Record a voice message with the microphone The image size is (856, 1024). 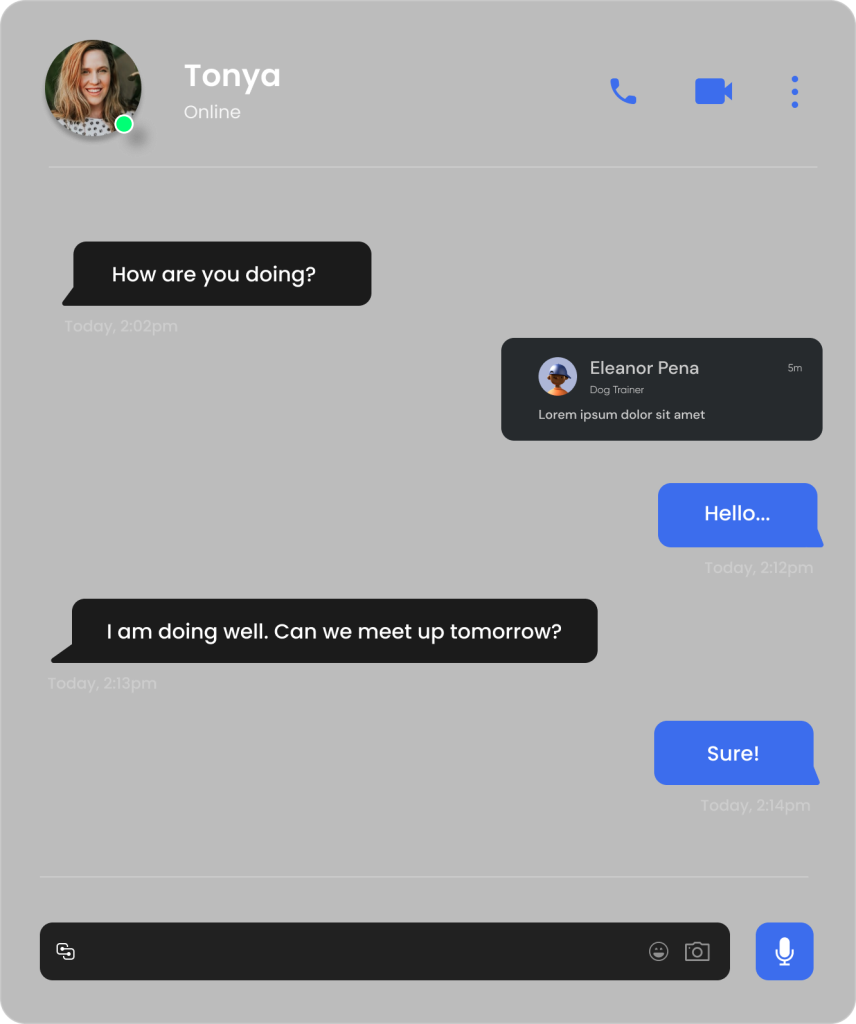coord(784,951)
